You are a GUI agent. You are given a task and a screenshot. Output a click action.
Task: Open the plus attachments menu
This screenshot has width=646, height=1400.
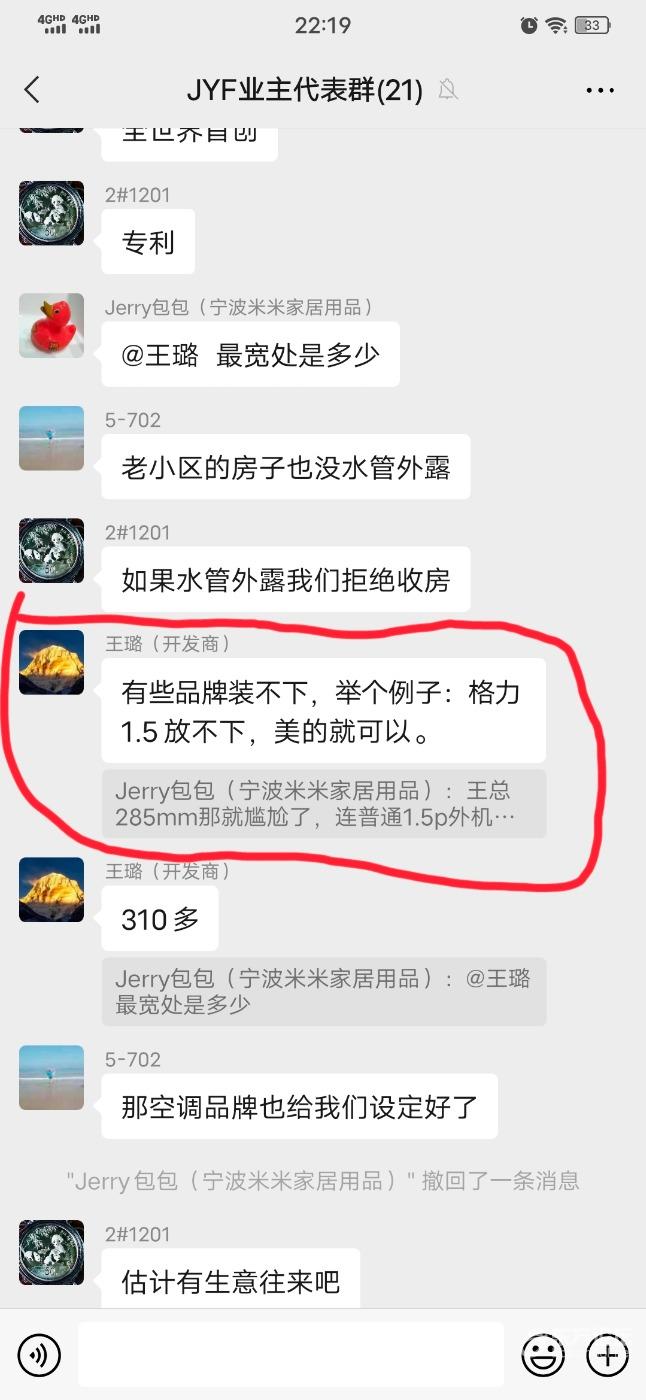(x=607, y=1355)
